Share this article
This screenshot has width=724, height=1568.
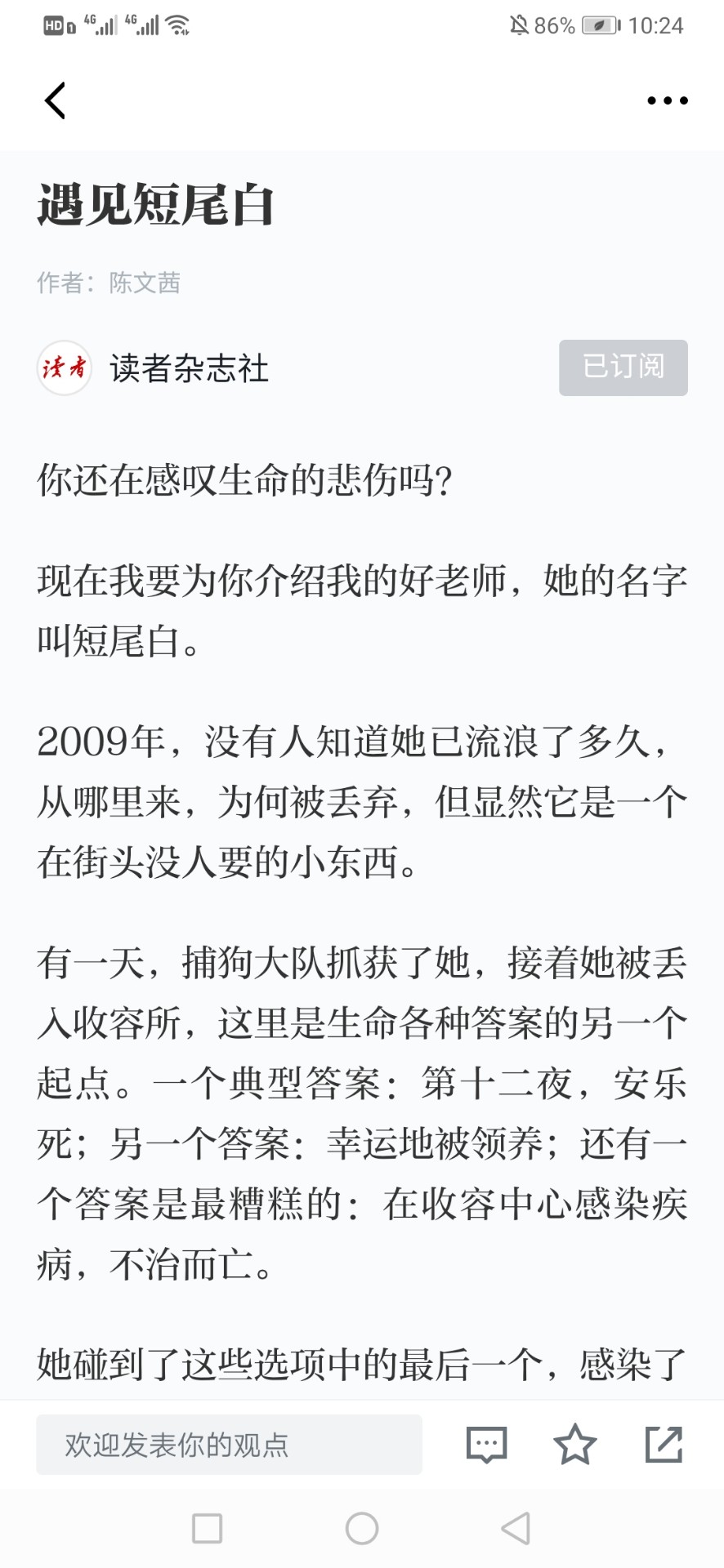tap(664, 1444)
